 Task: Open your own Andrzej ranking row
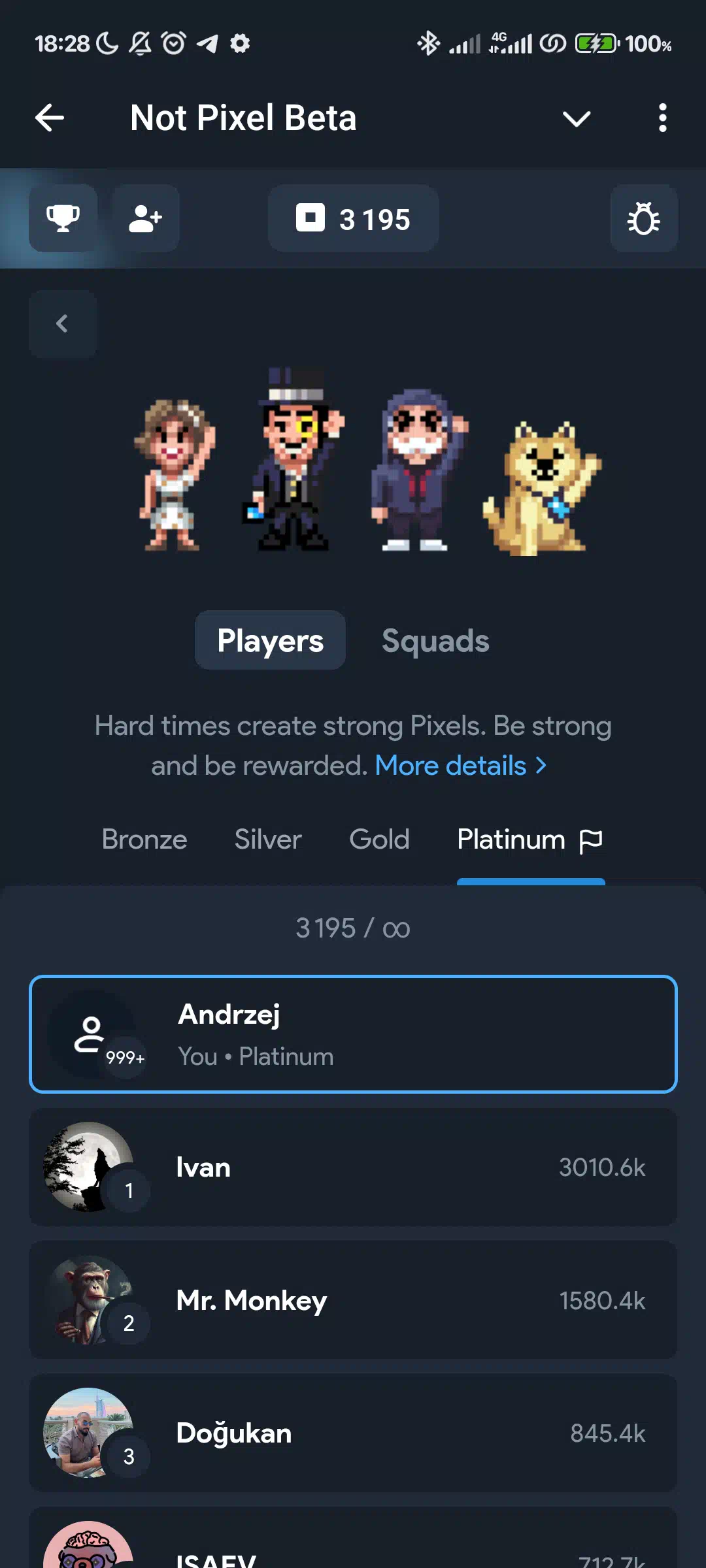coord(353,1034)
